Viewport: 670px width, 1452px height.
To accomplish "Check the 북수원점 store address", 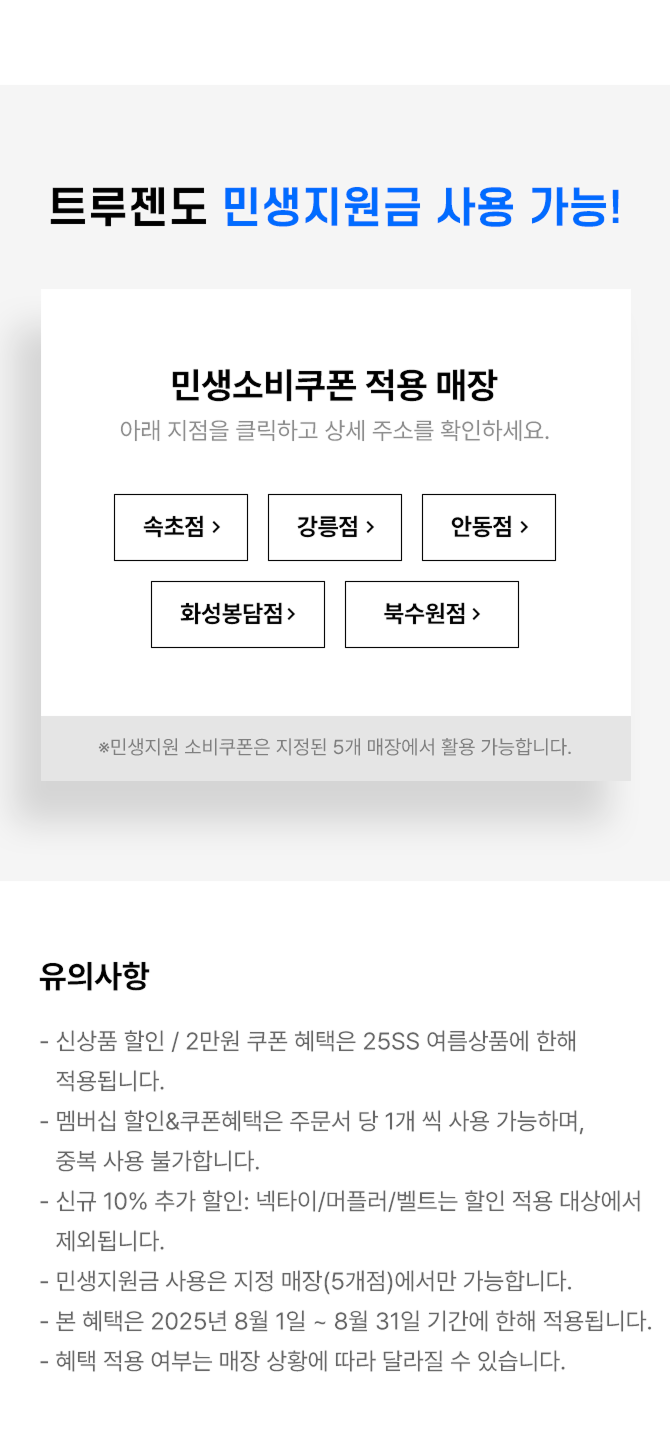I will [432, 614].
